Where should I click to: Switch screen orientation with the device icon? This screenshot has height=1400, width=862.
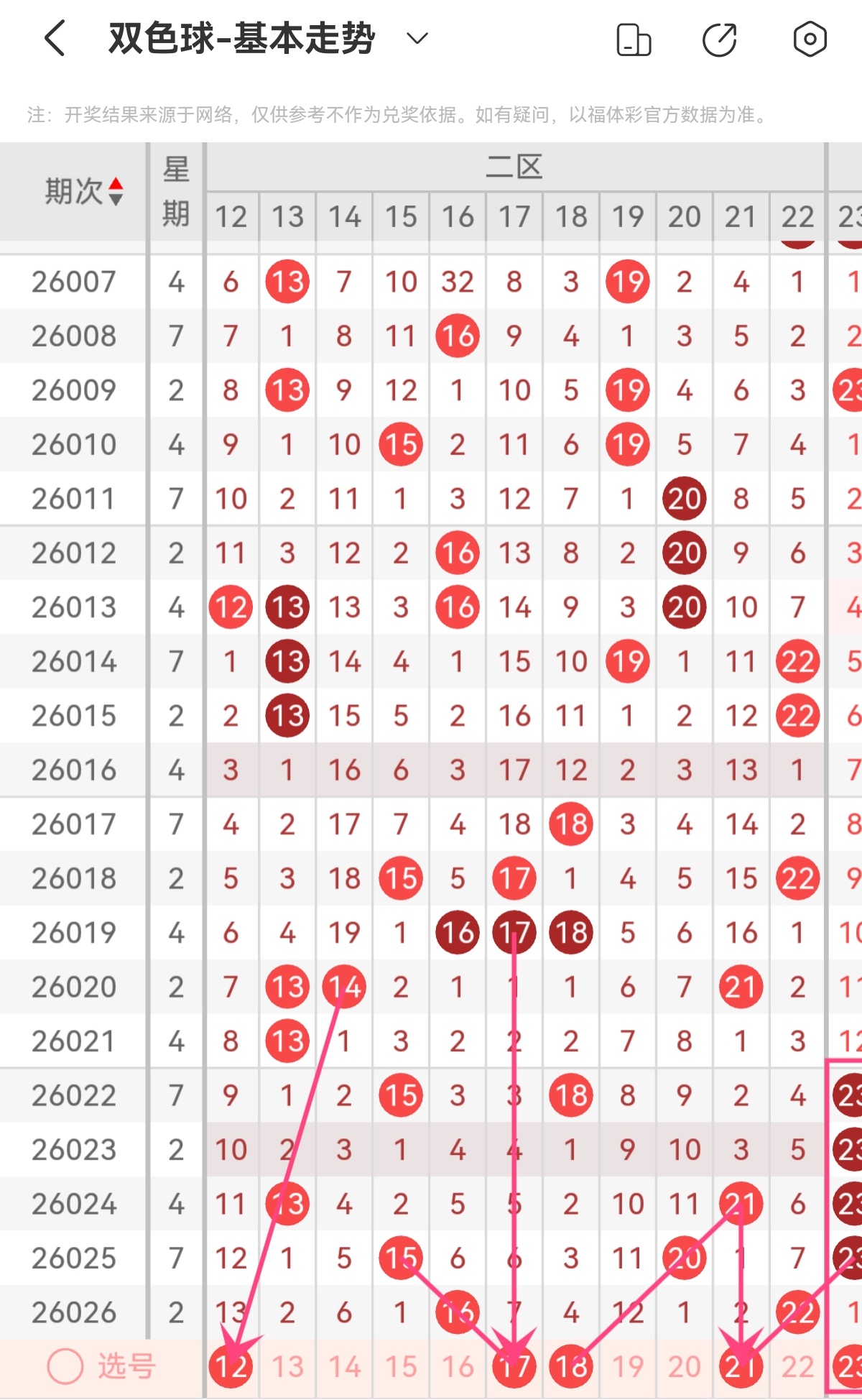[x=634, y=40]
